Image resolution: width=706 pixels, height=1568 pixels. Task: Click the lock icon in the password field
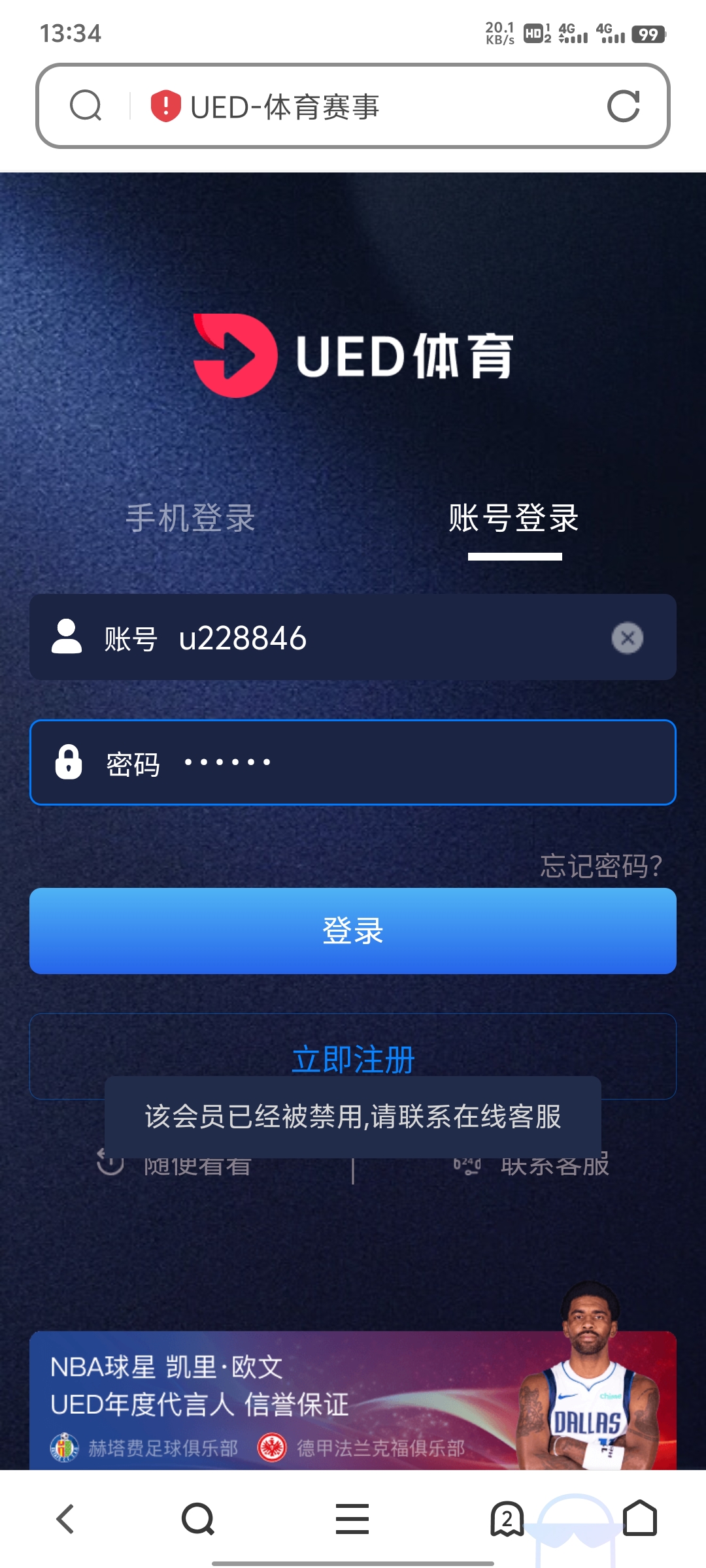pyautogui.click(x=70, y=763)
